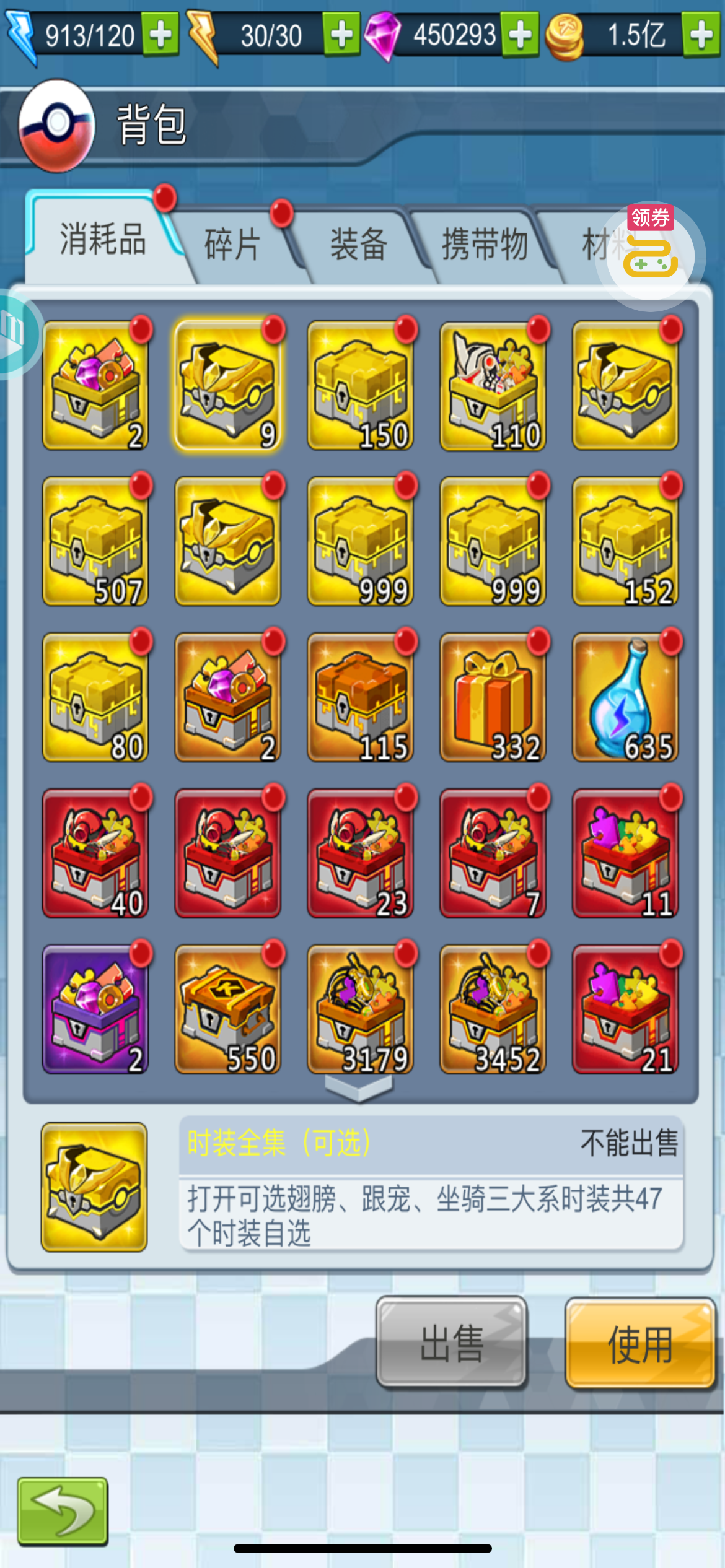Pick the purple chest with 2
This screenshot has width=725, height=1568.
(95, 1009)
